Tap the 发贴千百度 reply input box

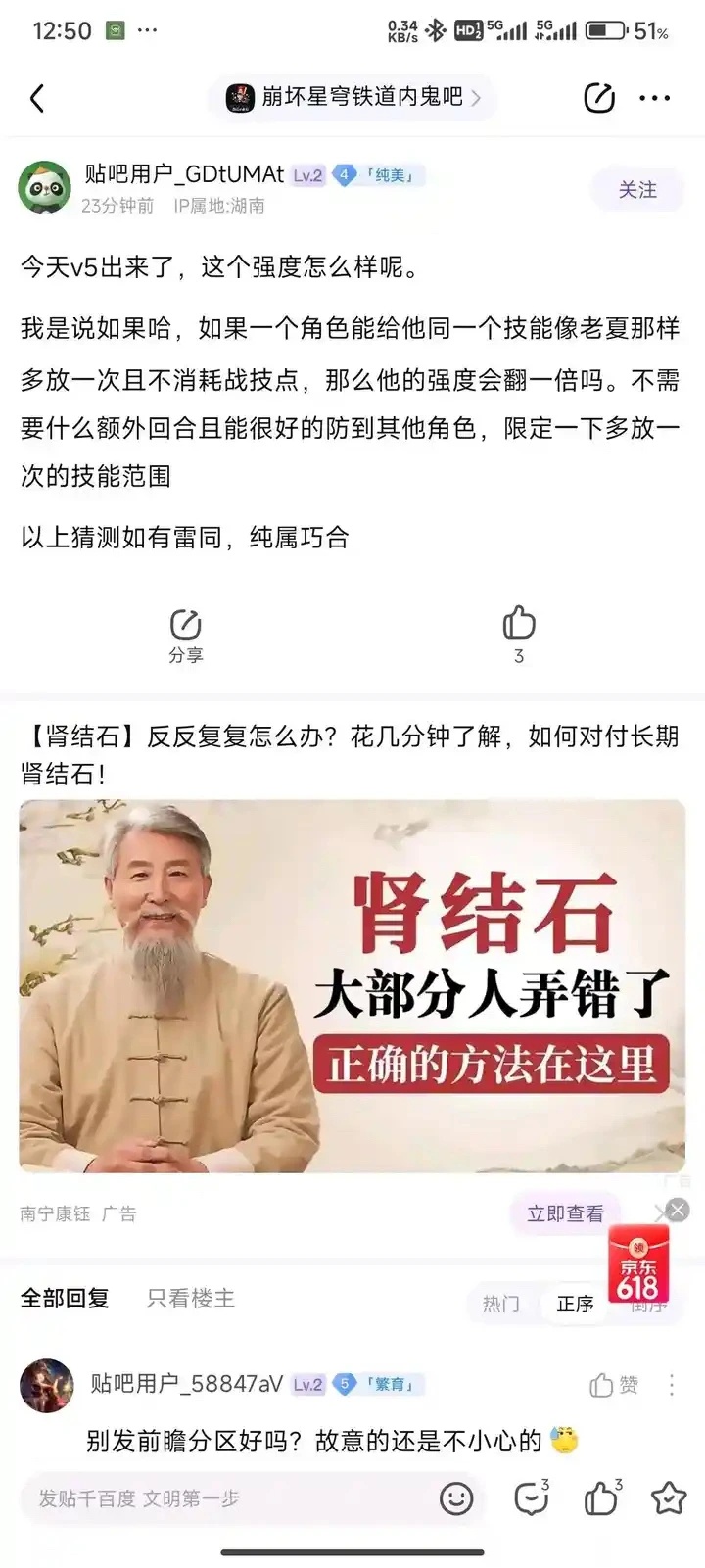tap(225, 1498)
